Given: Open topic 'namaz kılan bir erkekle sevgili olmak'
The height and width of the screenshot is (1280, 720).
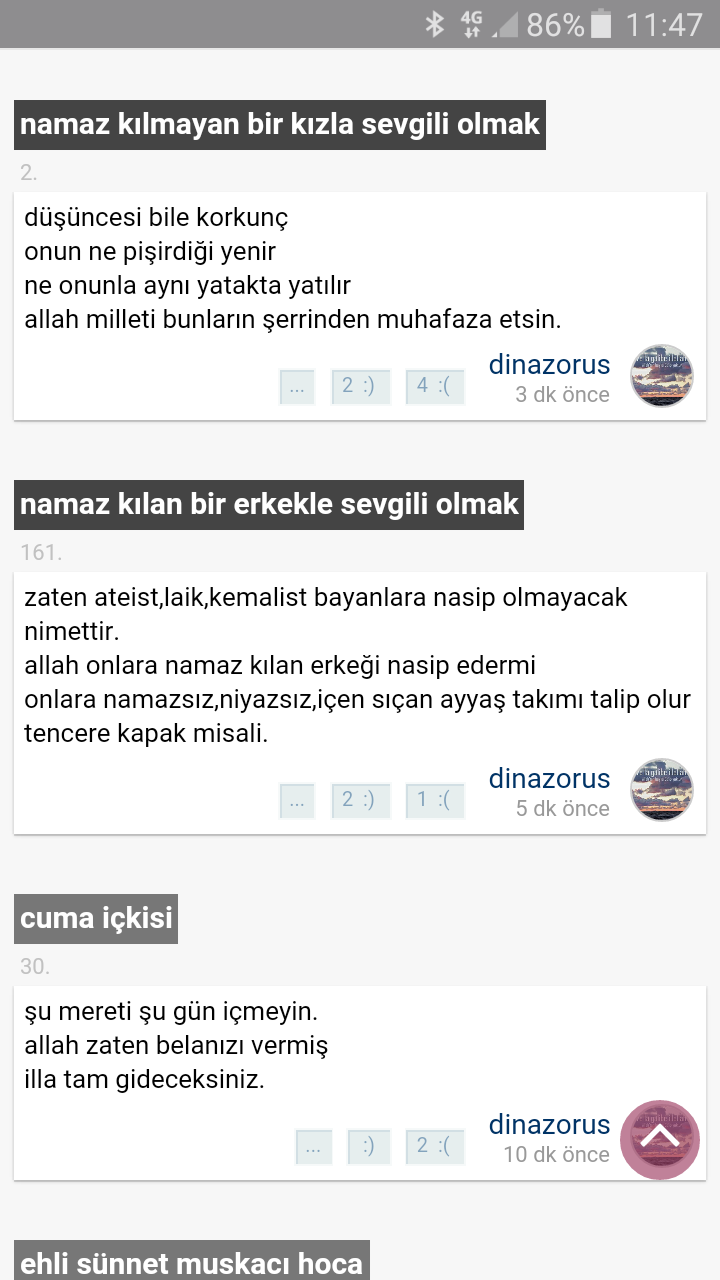Looking at the screenshot, I should click(x=268, y=504).
